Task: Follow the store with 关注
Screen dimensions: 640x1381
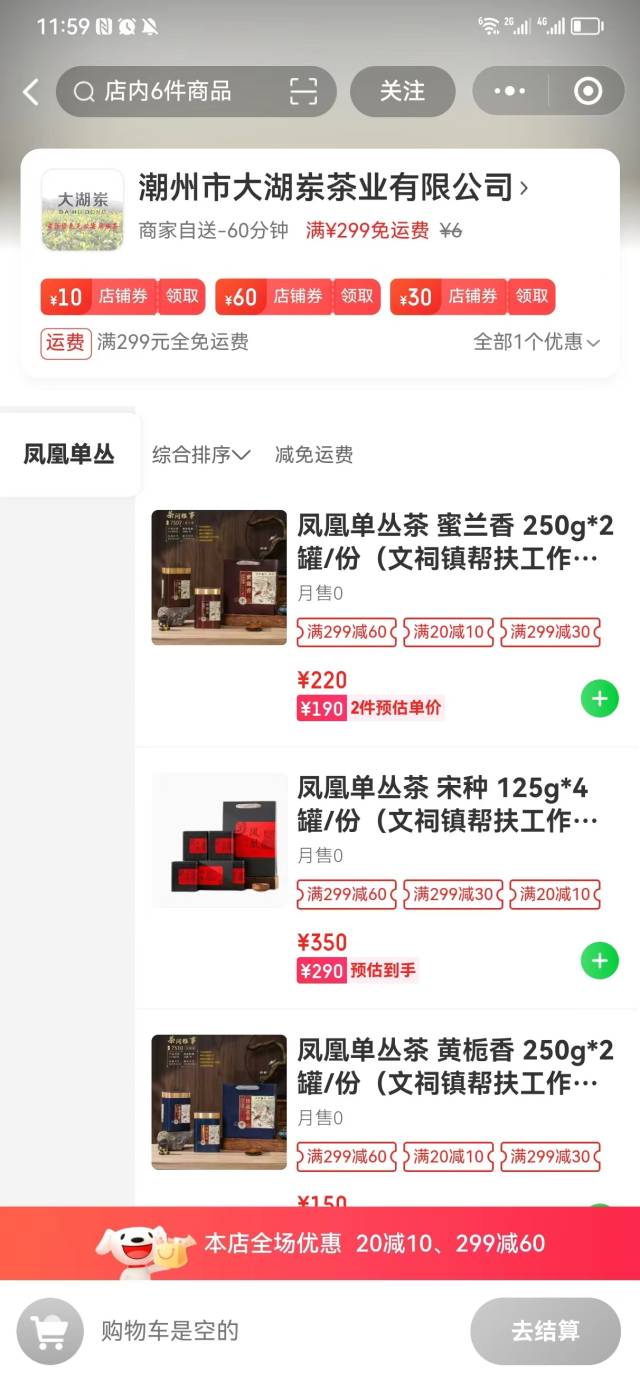Action: click(x=402, y=92)
